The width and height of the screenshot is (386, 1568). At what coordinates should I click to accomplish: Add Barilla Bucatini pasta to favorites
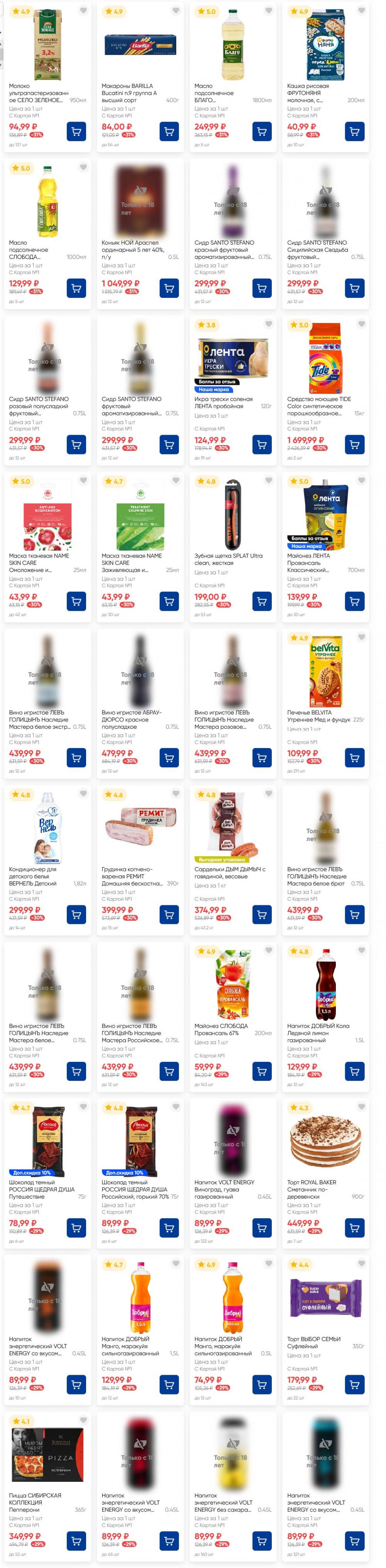pos(176,10)
